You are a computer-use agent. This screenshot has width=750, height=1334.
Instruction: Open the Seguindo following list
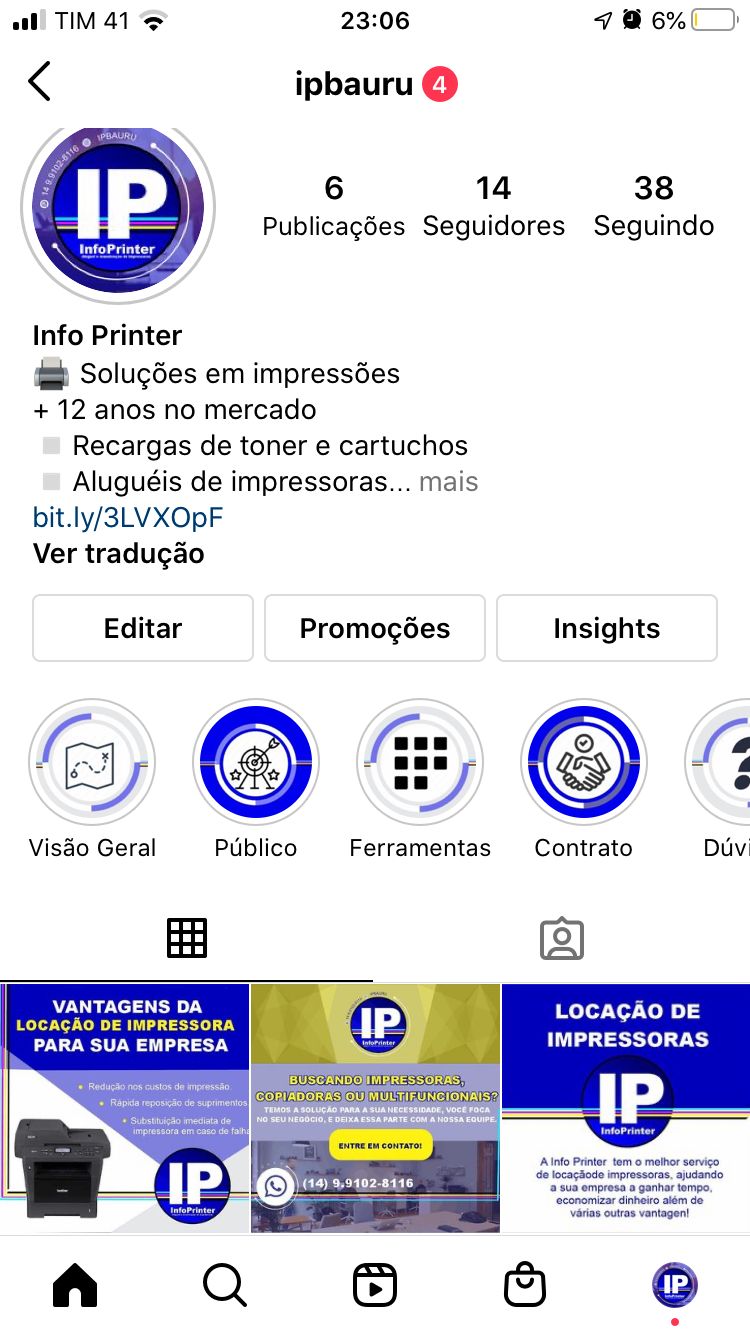pyautogui.click(x=653, y=206)
